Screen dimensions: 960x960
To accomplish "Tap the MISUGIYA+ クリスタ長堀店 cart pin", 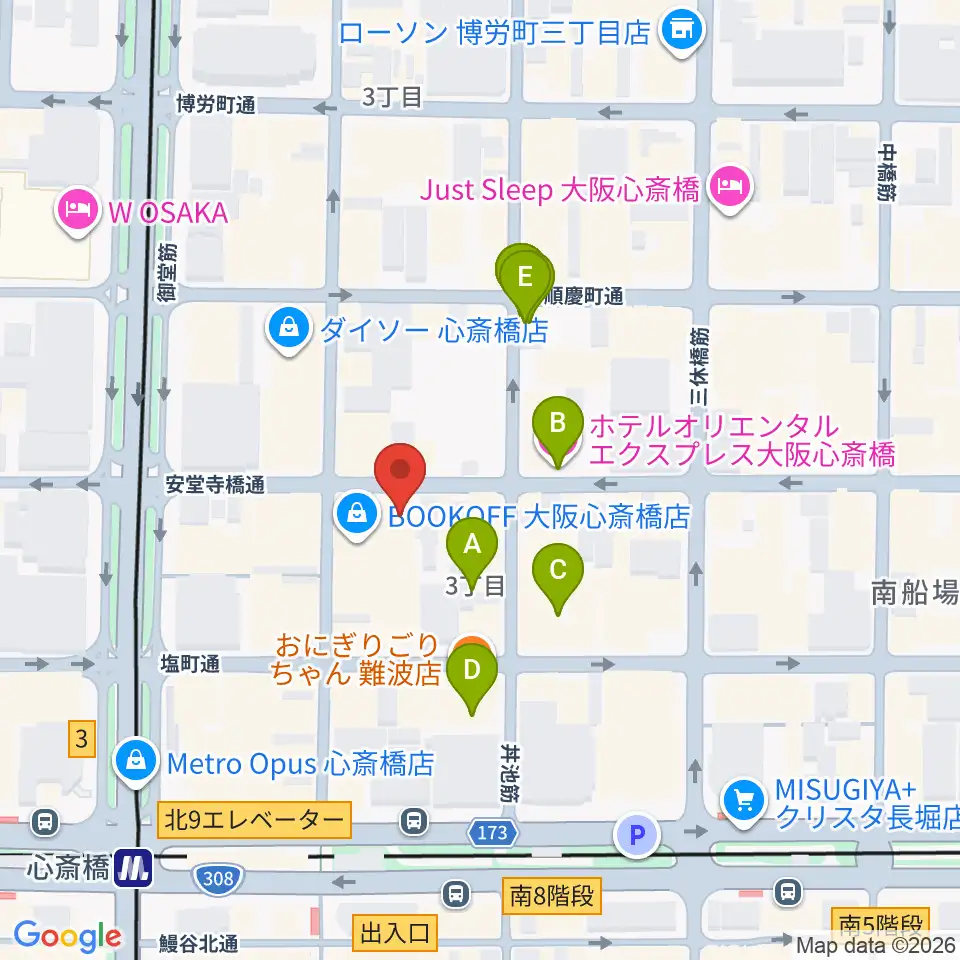I will 744,801.
